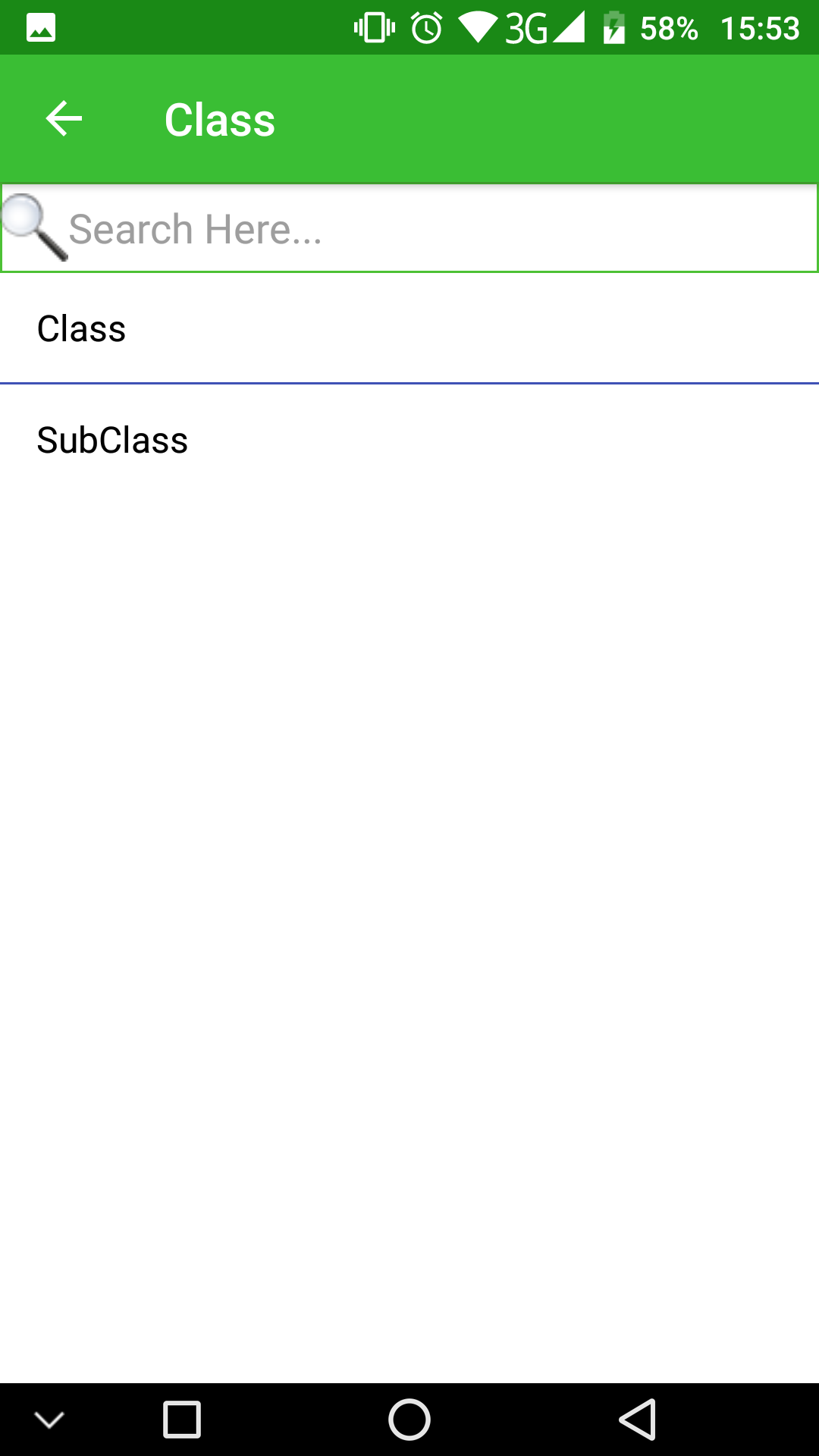Tap the vibrate mode status icon

[374, 27]
